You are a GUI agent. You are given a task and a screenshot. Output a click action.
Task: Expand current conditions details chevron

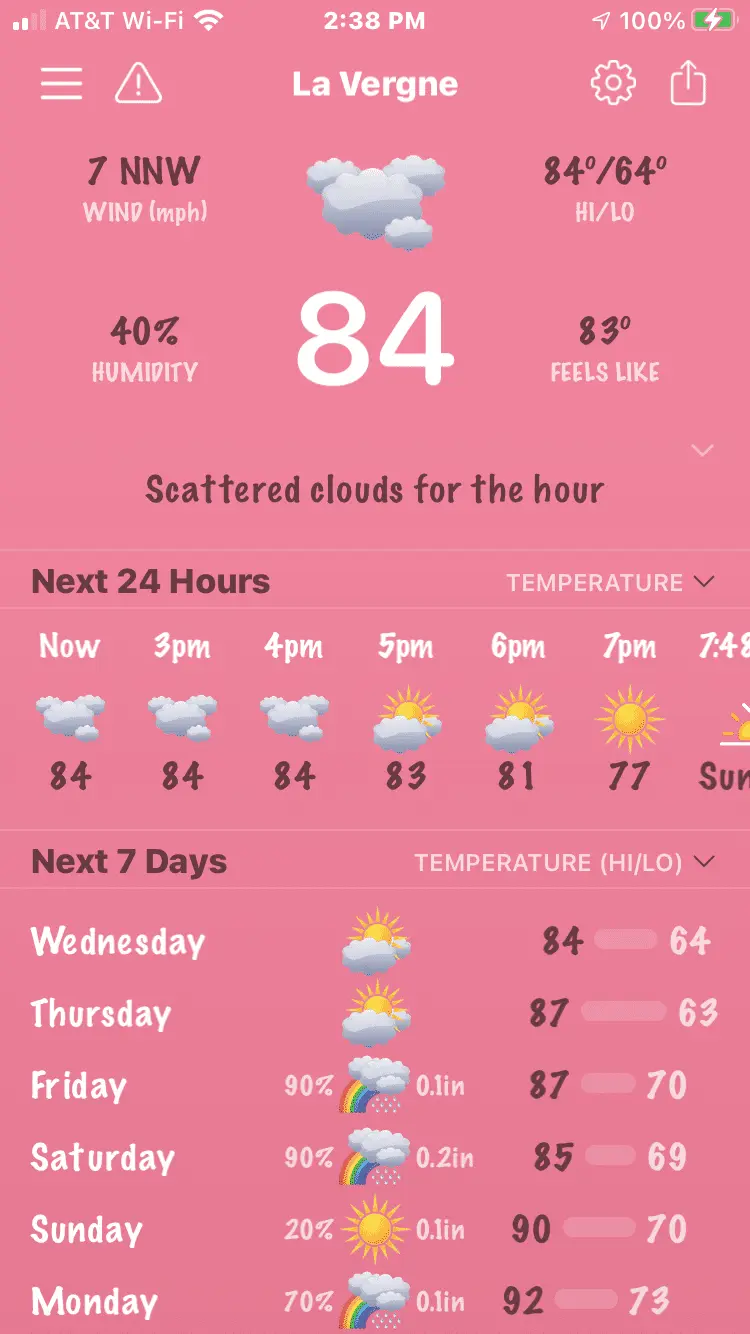[x=703, y=451]
